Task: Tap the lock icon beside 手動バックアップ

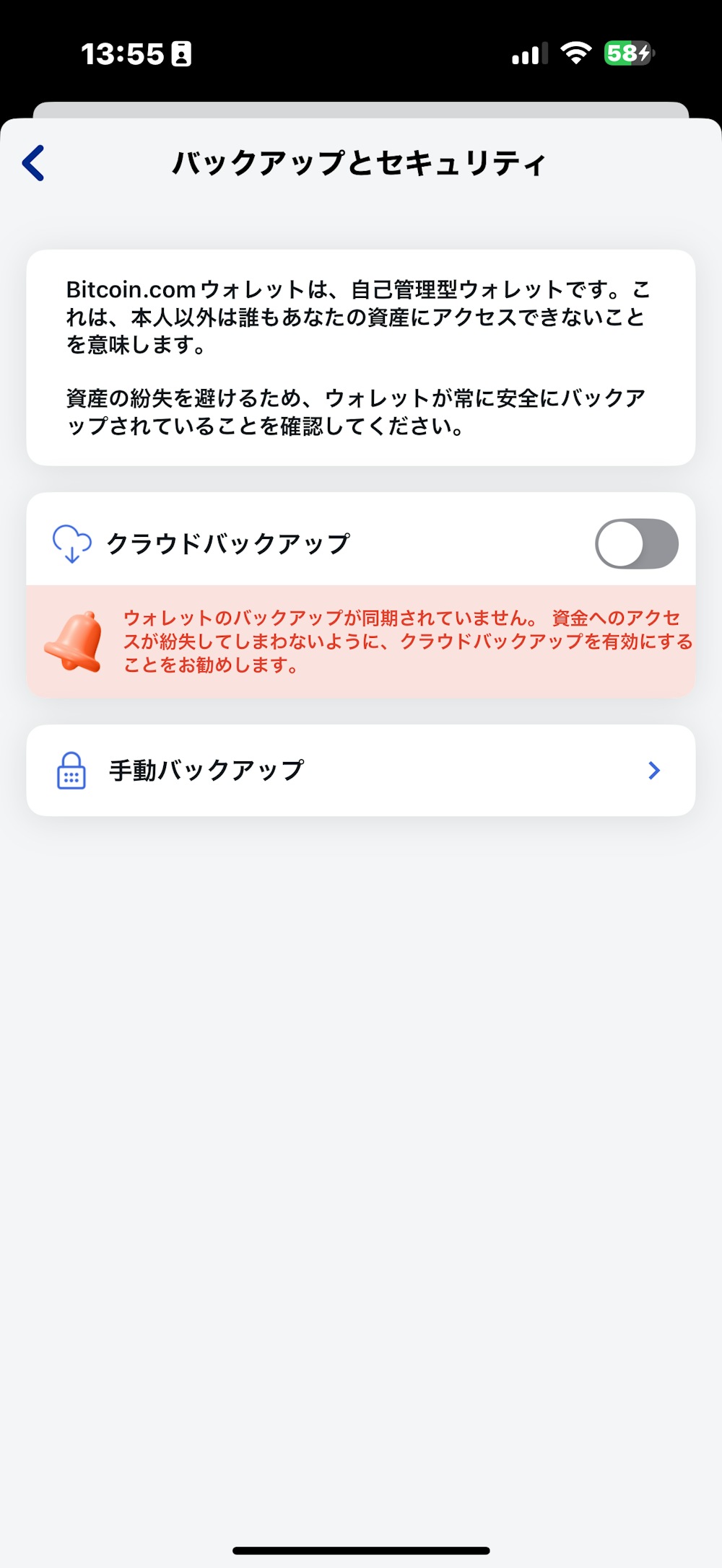Action: point(71,768)
